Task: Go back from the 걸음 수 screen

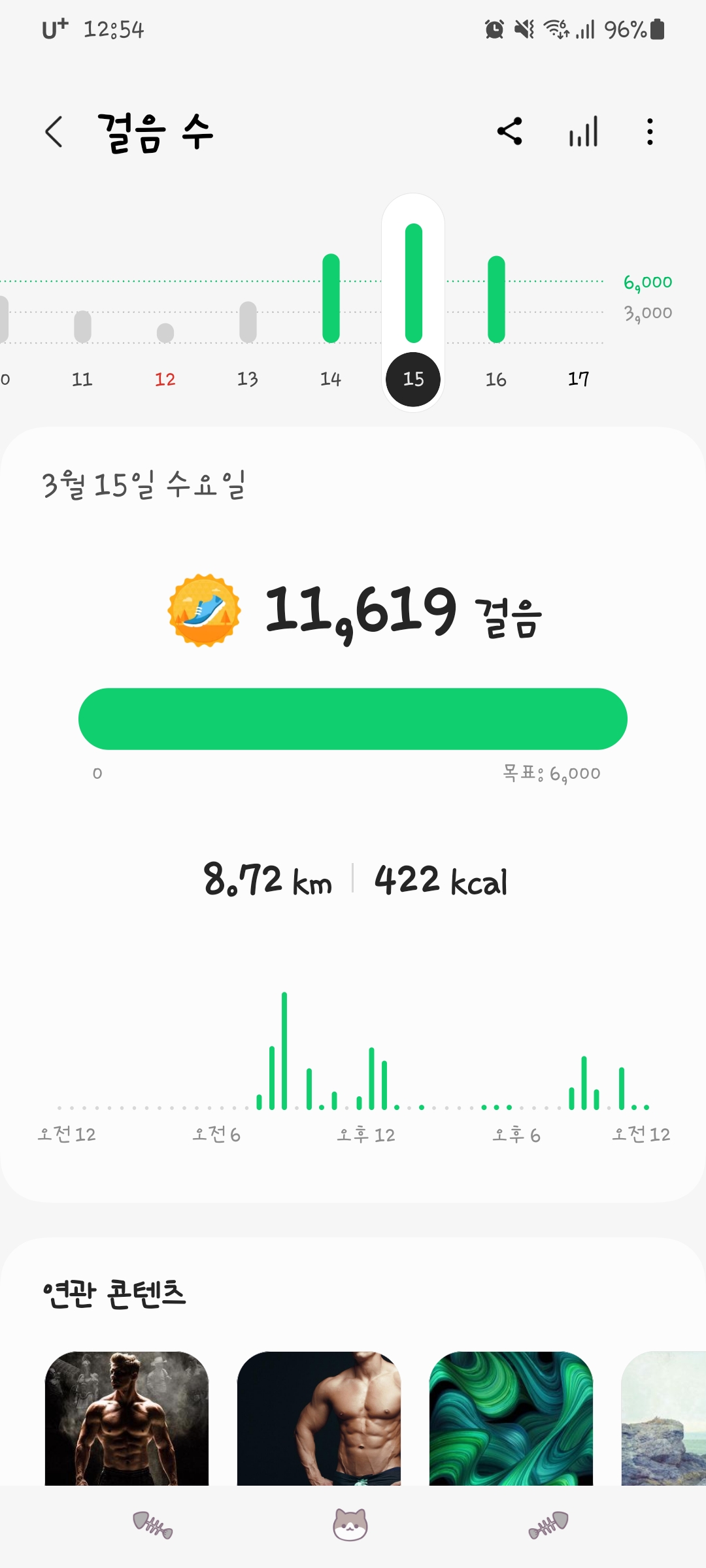Action: click(x=54, y=132)
